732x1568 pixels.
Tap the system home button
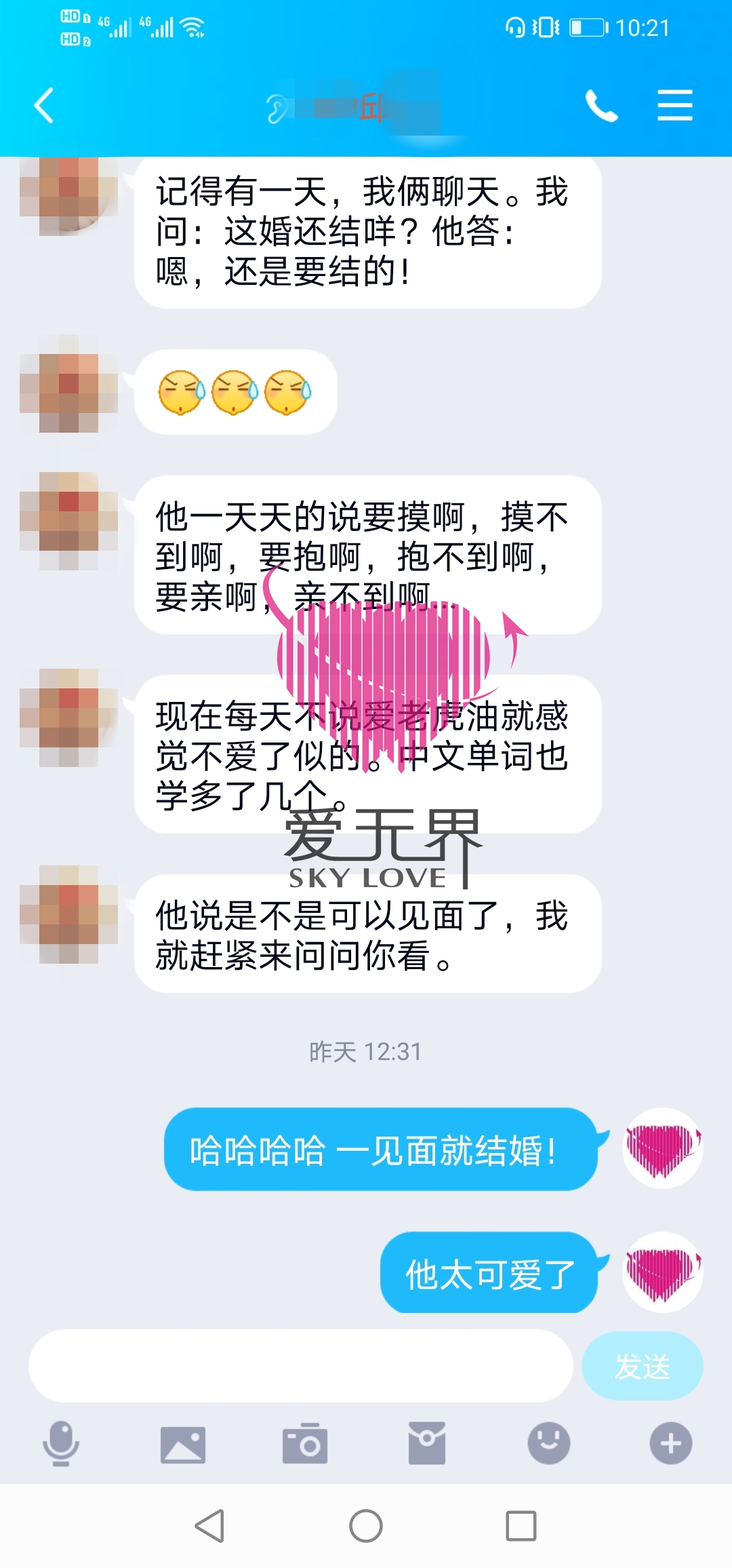click(366, 1527)
